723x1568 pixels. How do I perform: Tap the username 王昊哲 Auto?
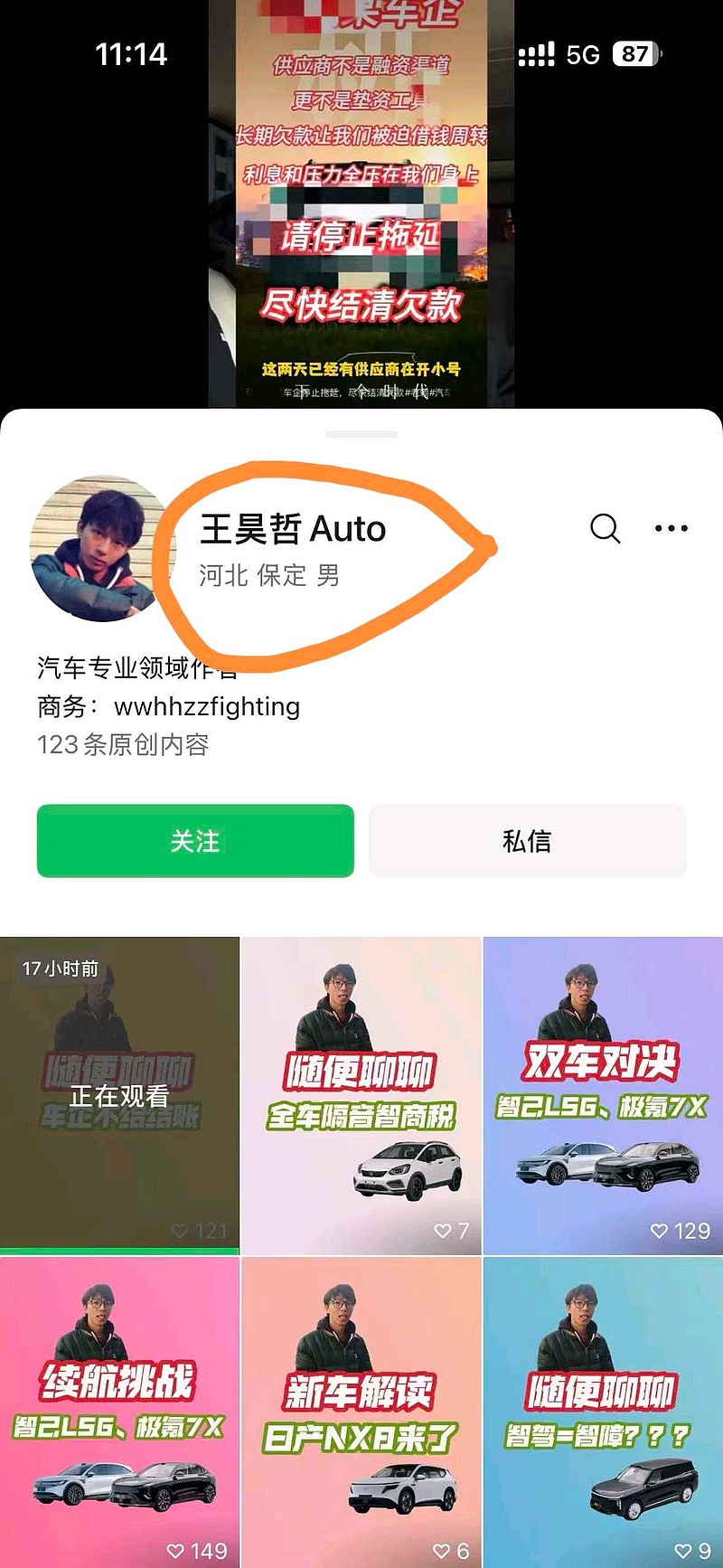[x=294, y=529]
